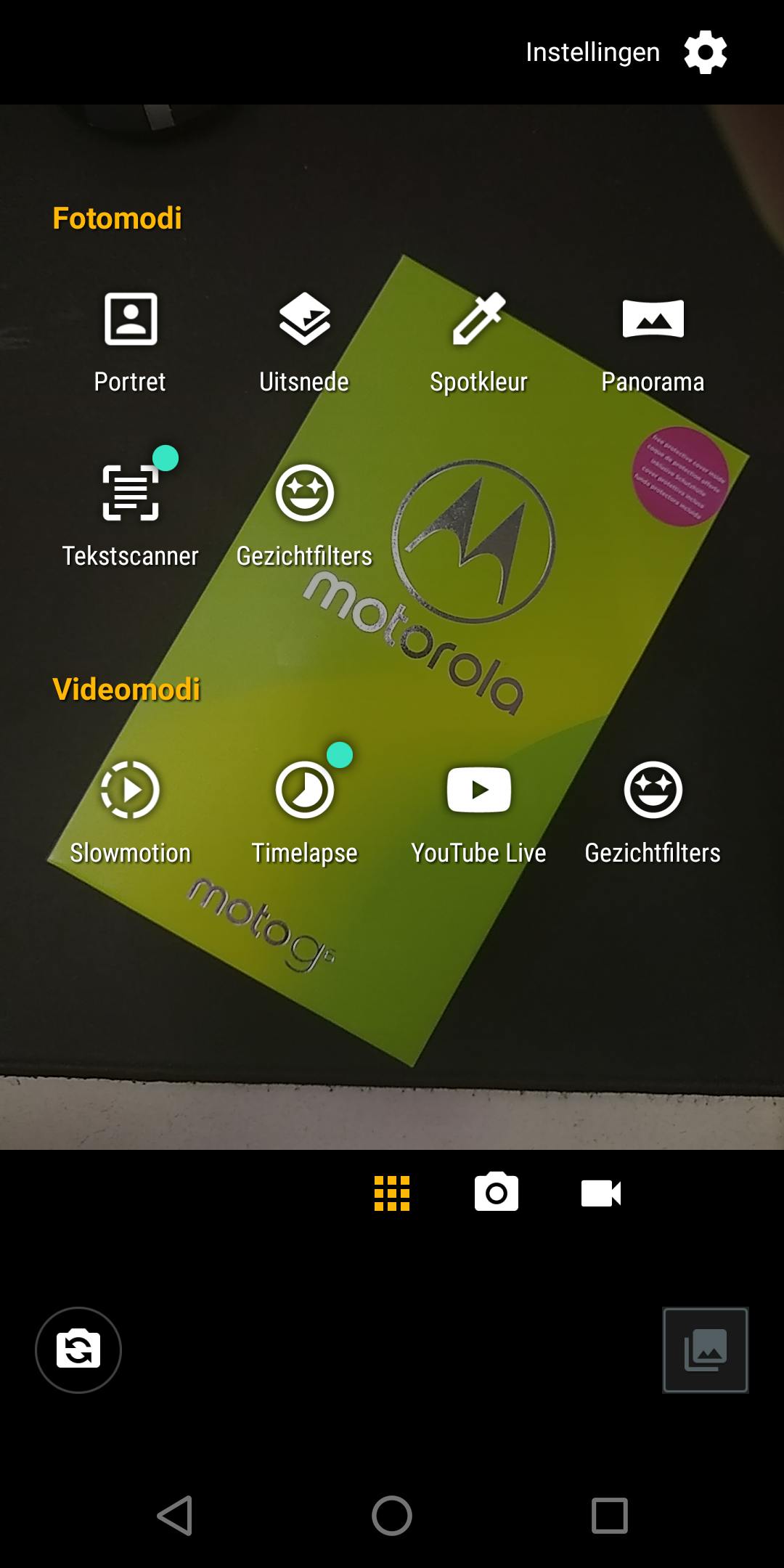Switch to photo camera mode
The image size is (784, 1568).
(497, 1193)
